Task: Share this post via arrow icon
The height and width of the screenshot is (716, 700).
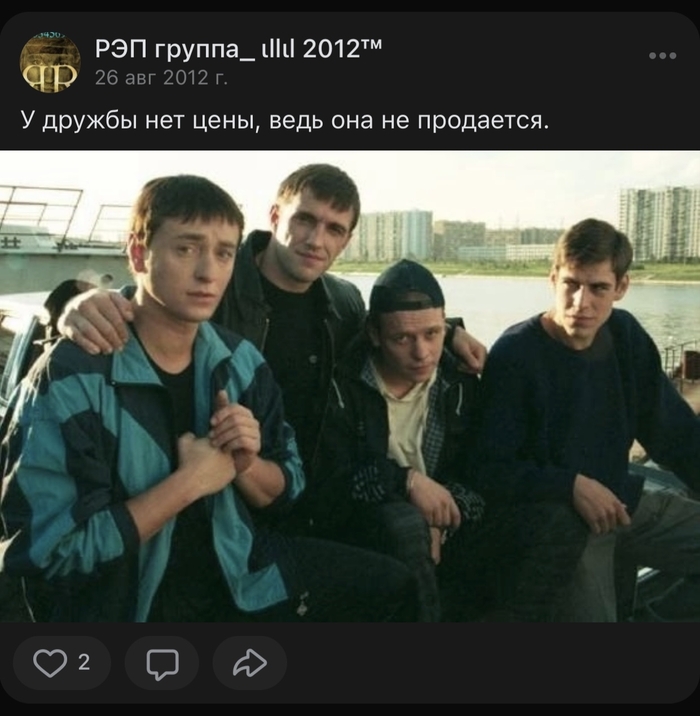Action: 249,662
